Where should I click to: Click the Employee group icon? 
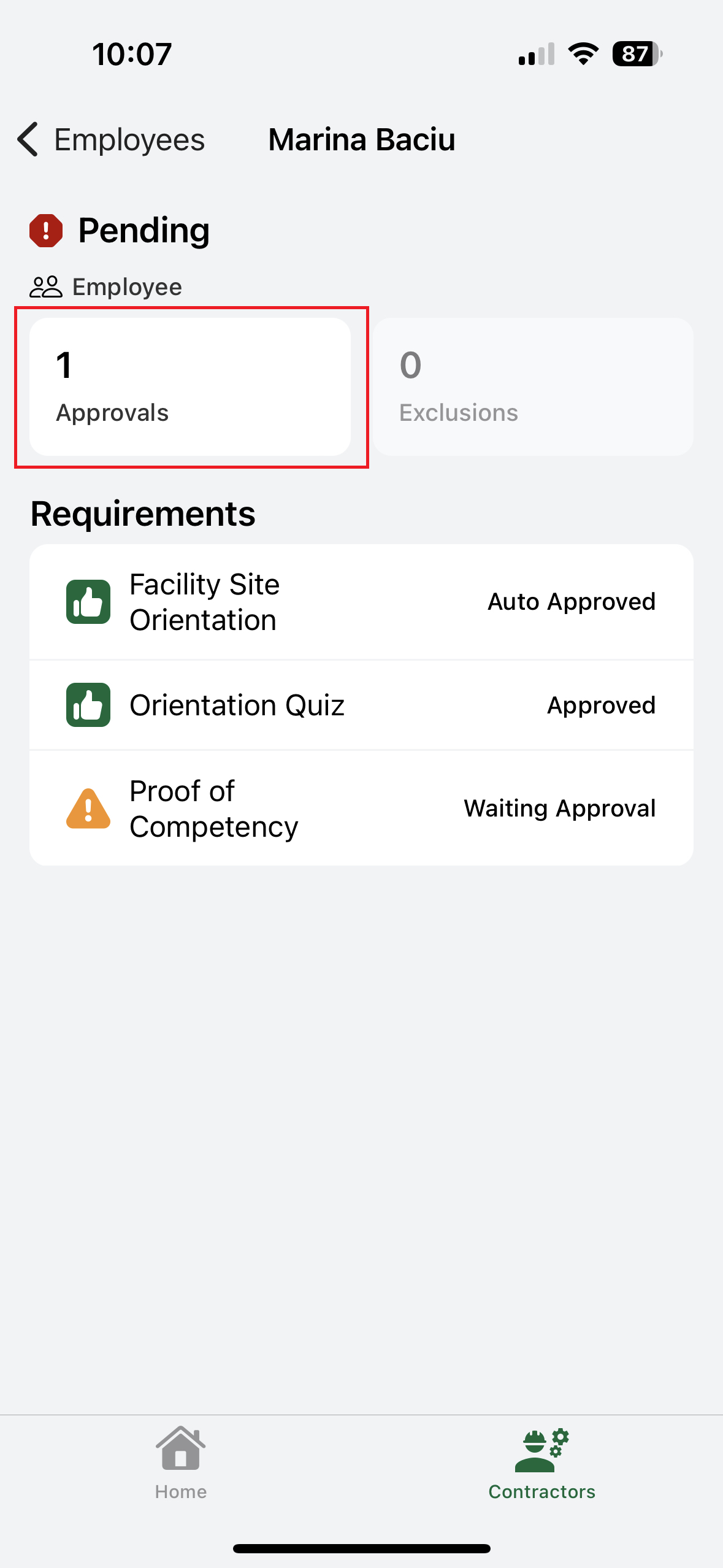pyautogui.click(x=46, y=286)
